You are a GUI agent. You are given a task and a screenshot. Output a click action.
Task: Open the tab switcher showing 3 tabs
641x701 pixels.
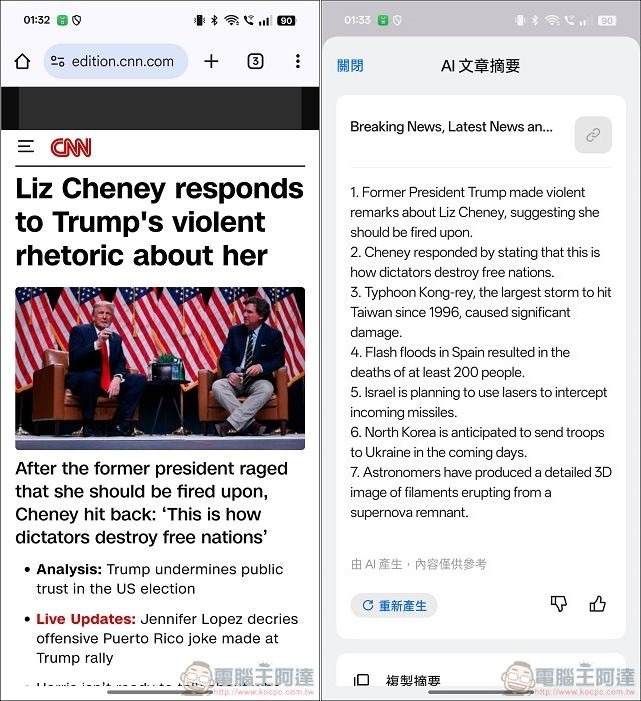(255, 61)
